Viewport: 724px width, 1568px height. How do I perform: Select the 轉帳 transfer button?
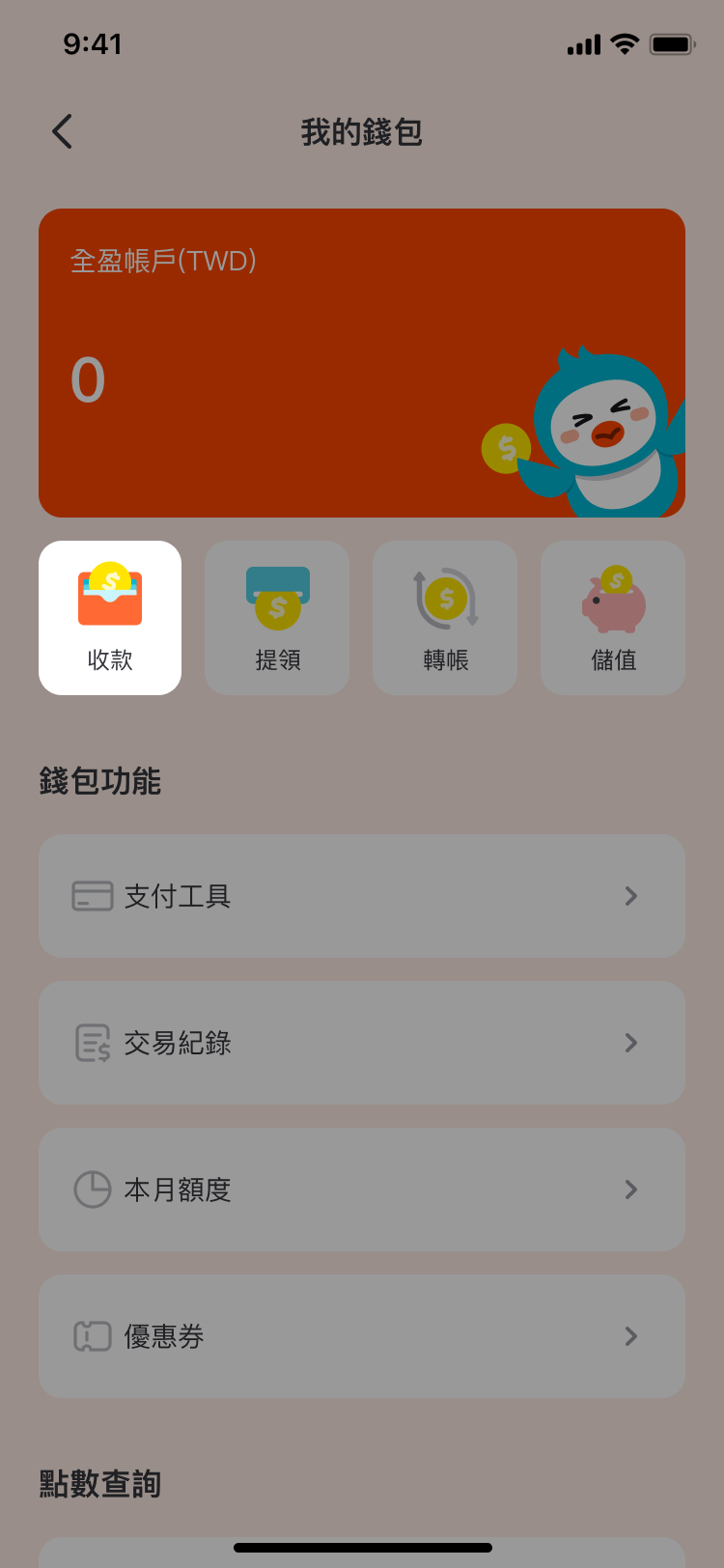tap(445, 618)
